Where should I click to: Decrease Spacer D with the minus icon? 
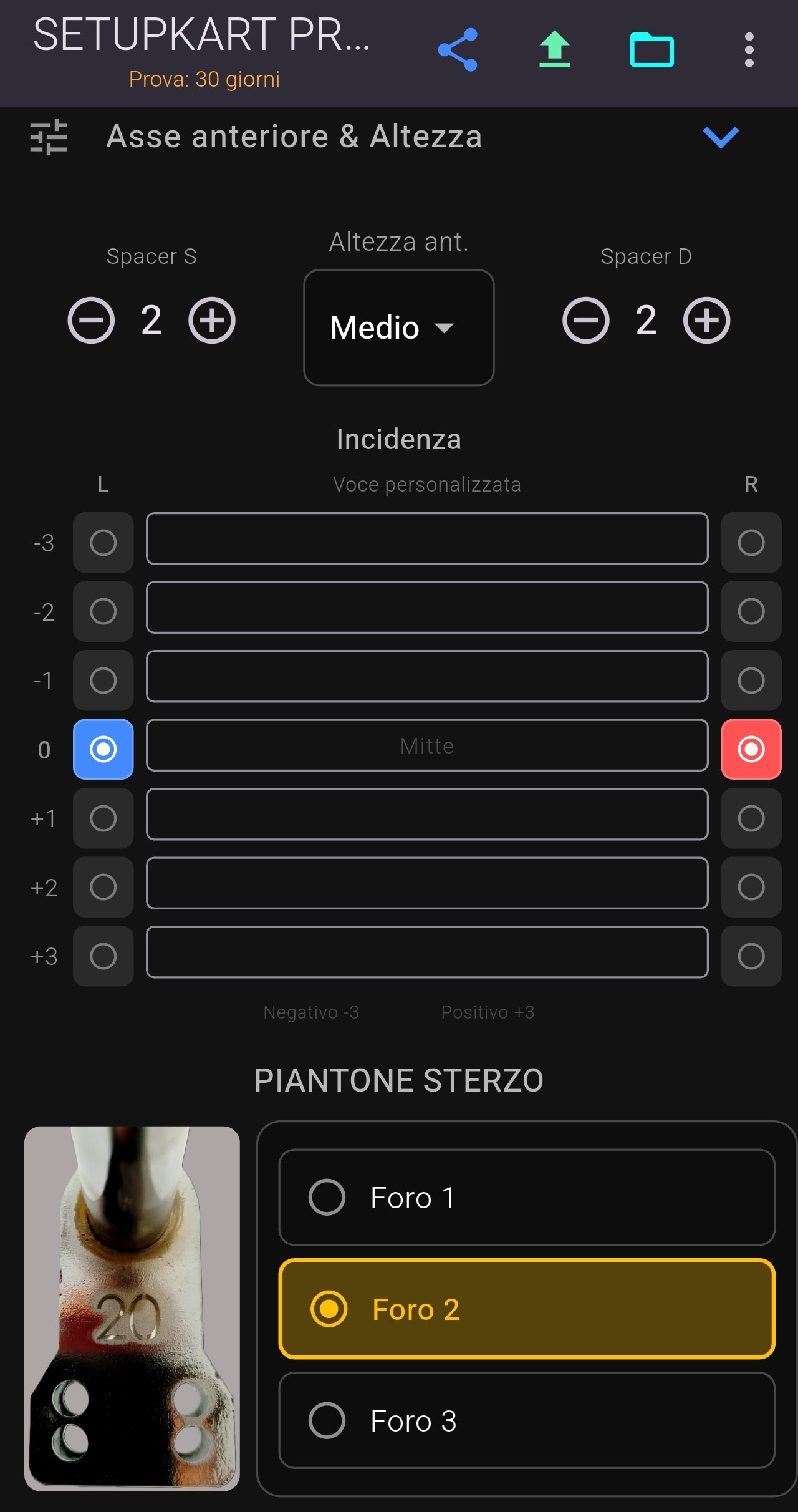coord(585,321)
